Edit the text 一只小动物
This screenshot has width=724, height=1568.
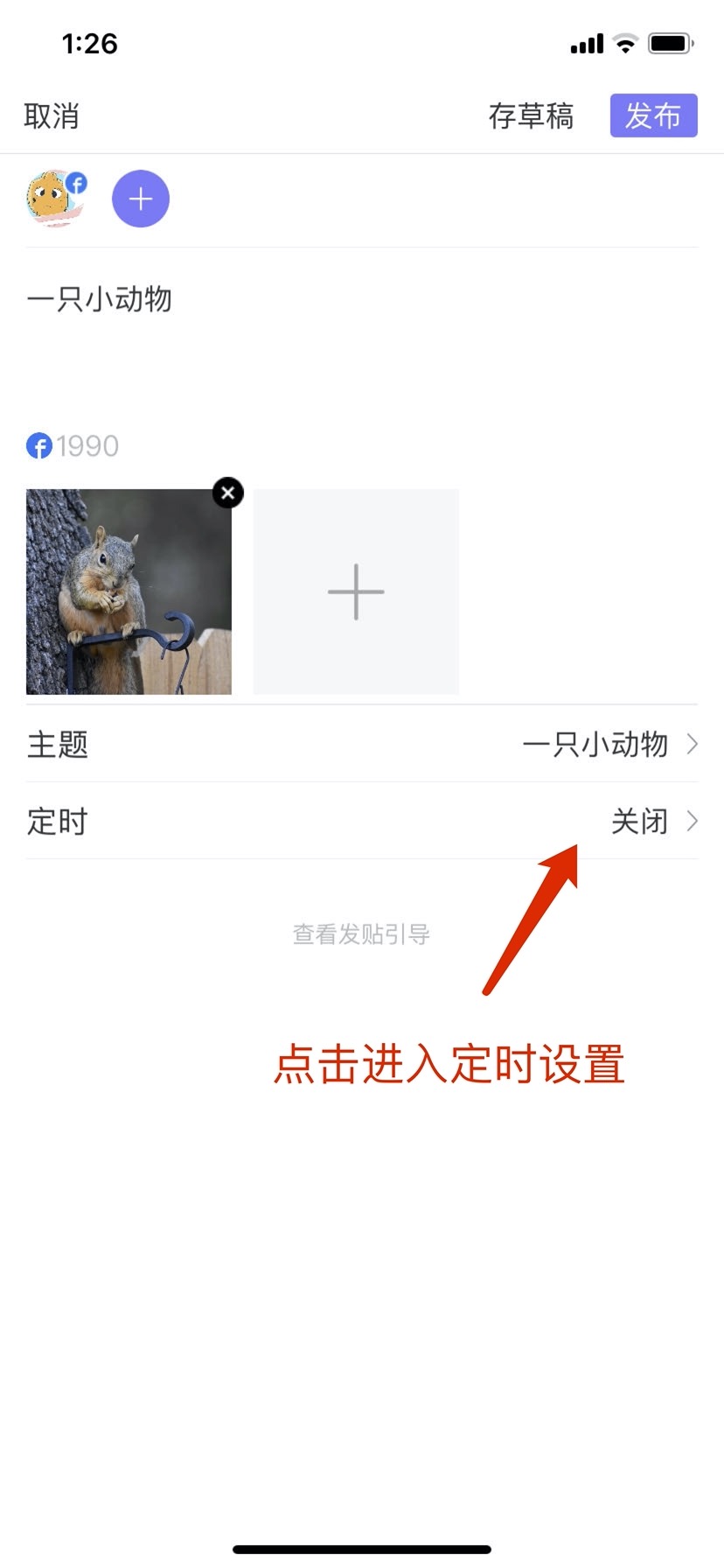click(100, 300)
